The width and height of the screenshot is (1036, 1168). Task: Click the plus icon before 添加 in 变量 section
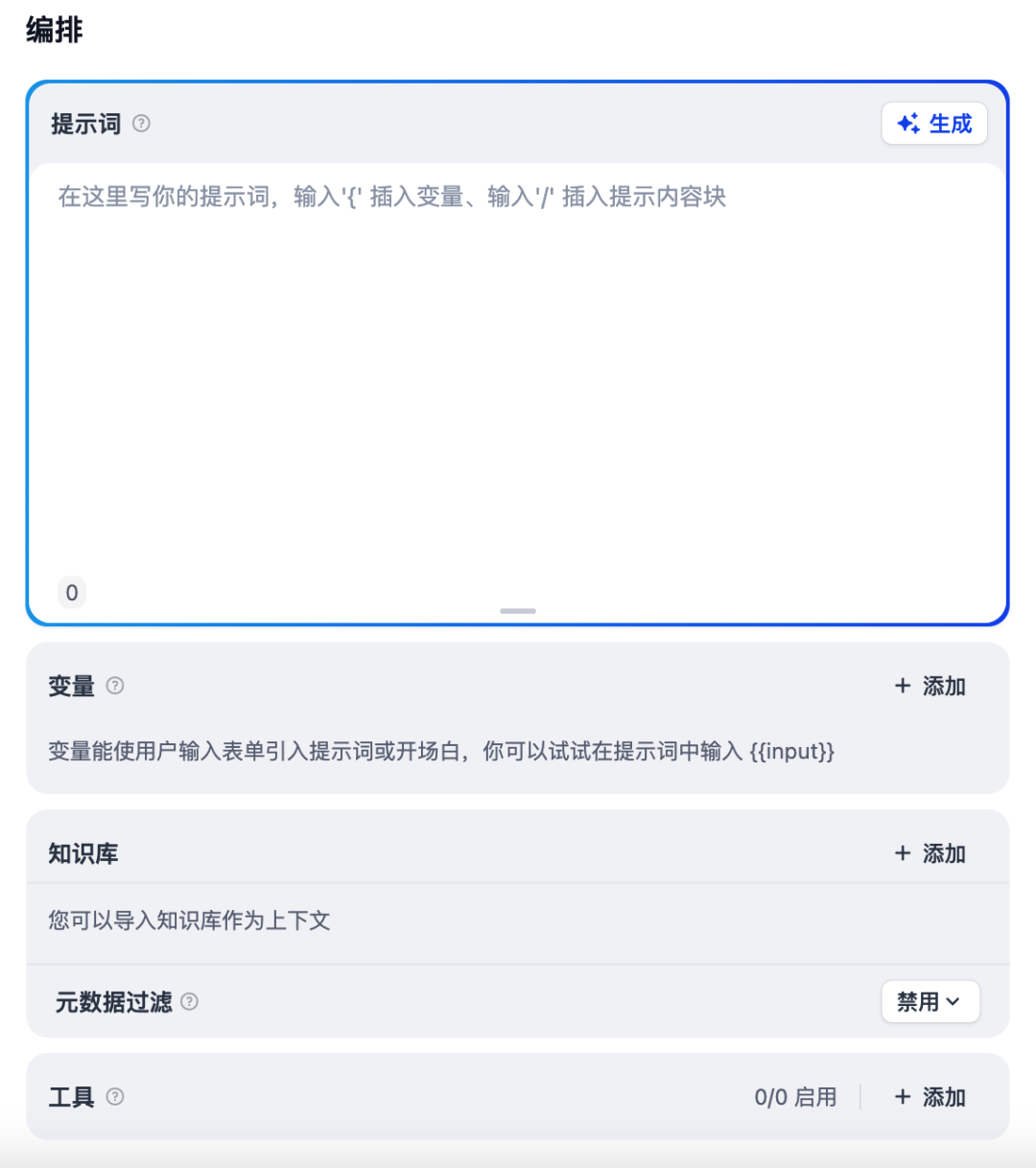[903, 686]
